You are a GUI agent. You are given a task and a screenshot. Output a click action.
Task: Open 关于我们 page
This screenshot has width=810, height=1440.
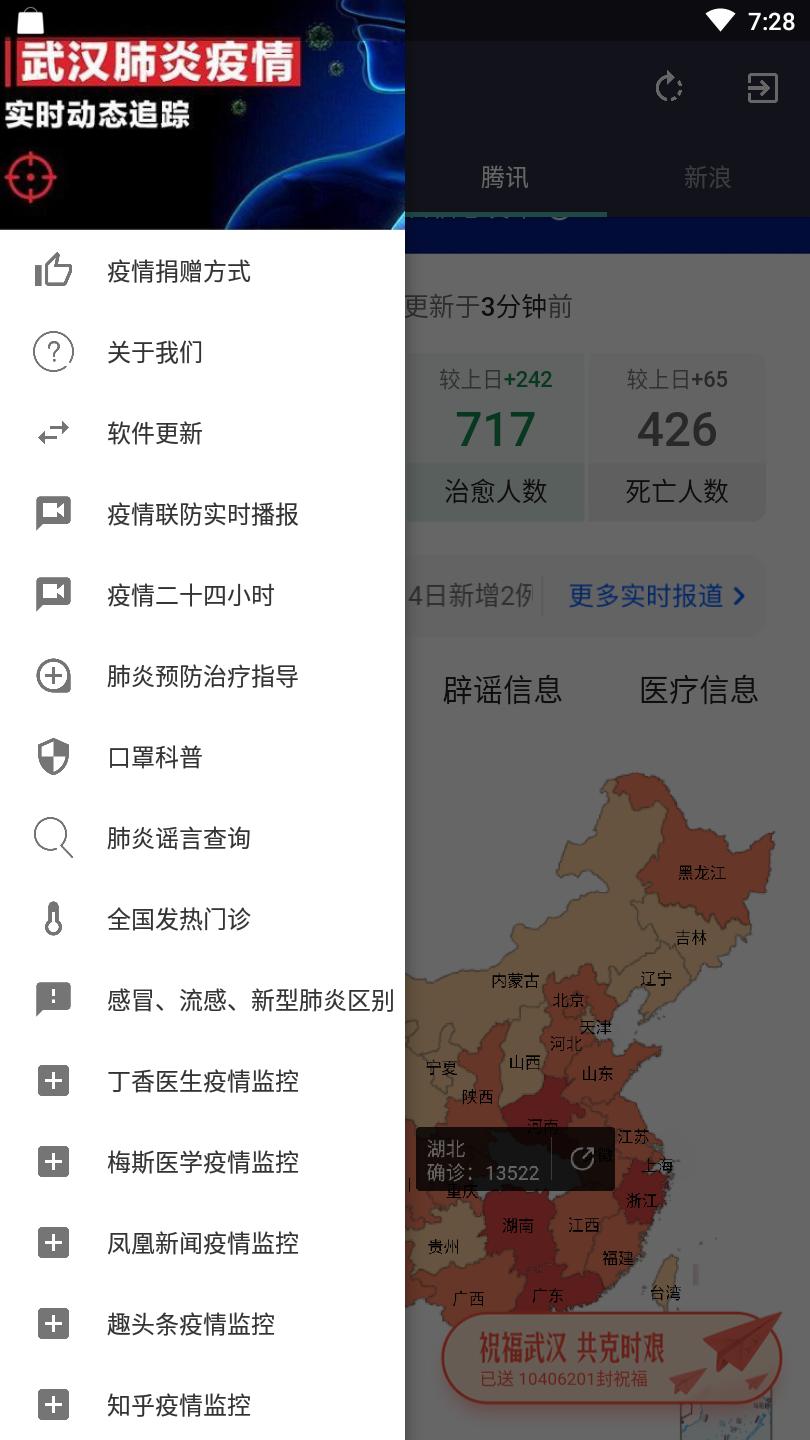(x=155, y=353)
